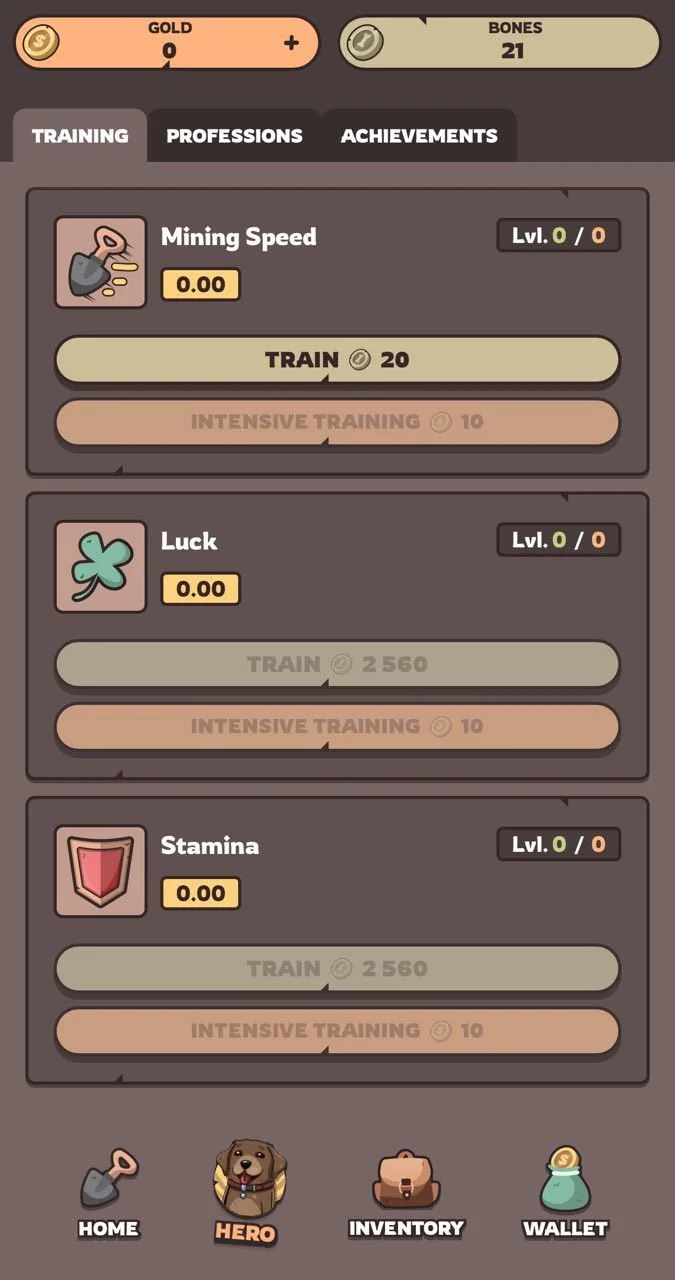Screen dimensions: 675x1280
Task: Open the Achievements tab
Action: tap(419, 136)
